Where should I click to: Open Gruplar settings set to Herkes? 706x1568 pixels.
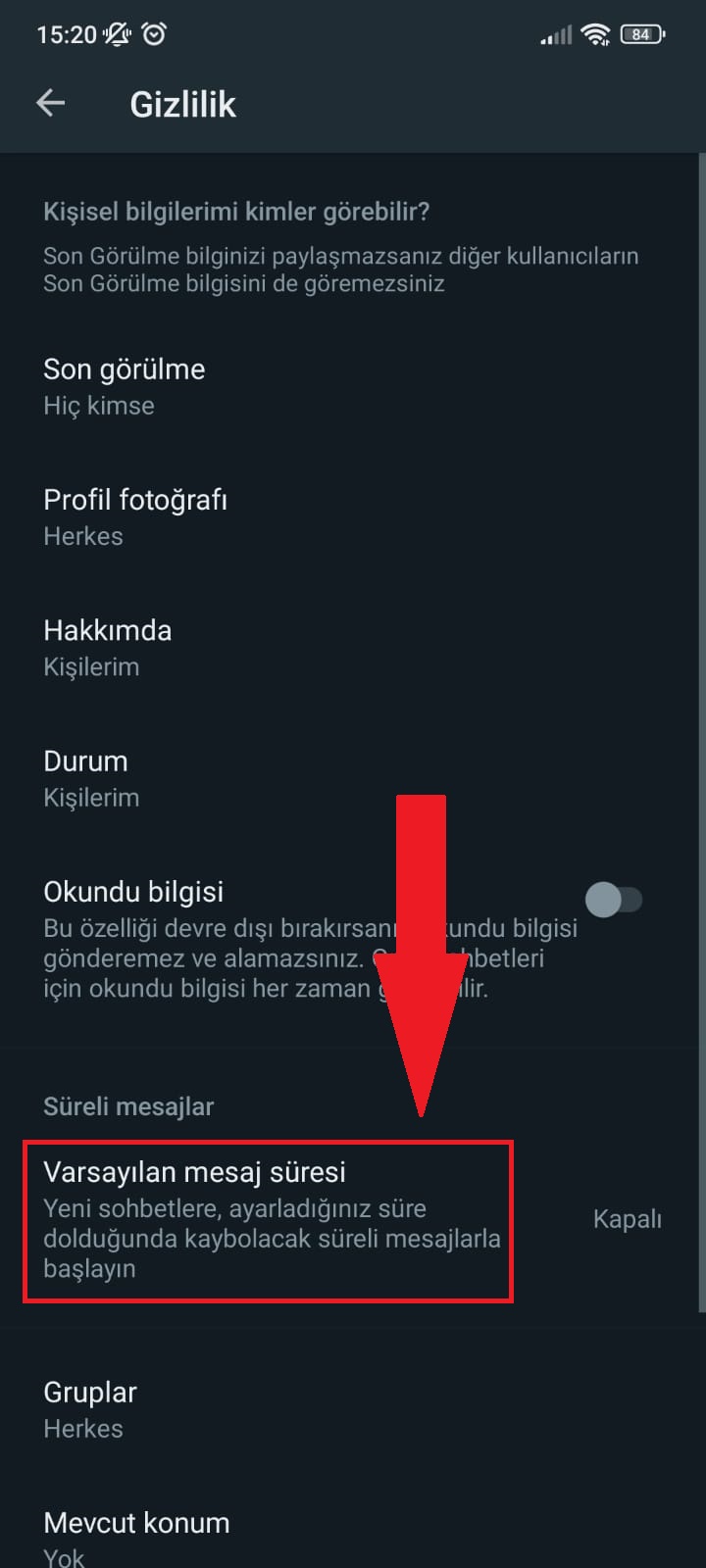[x=89, y=1408]
